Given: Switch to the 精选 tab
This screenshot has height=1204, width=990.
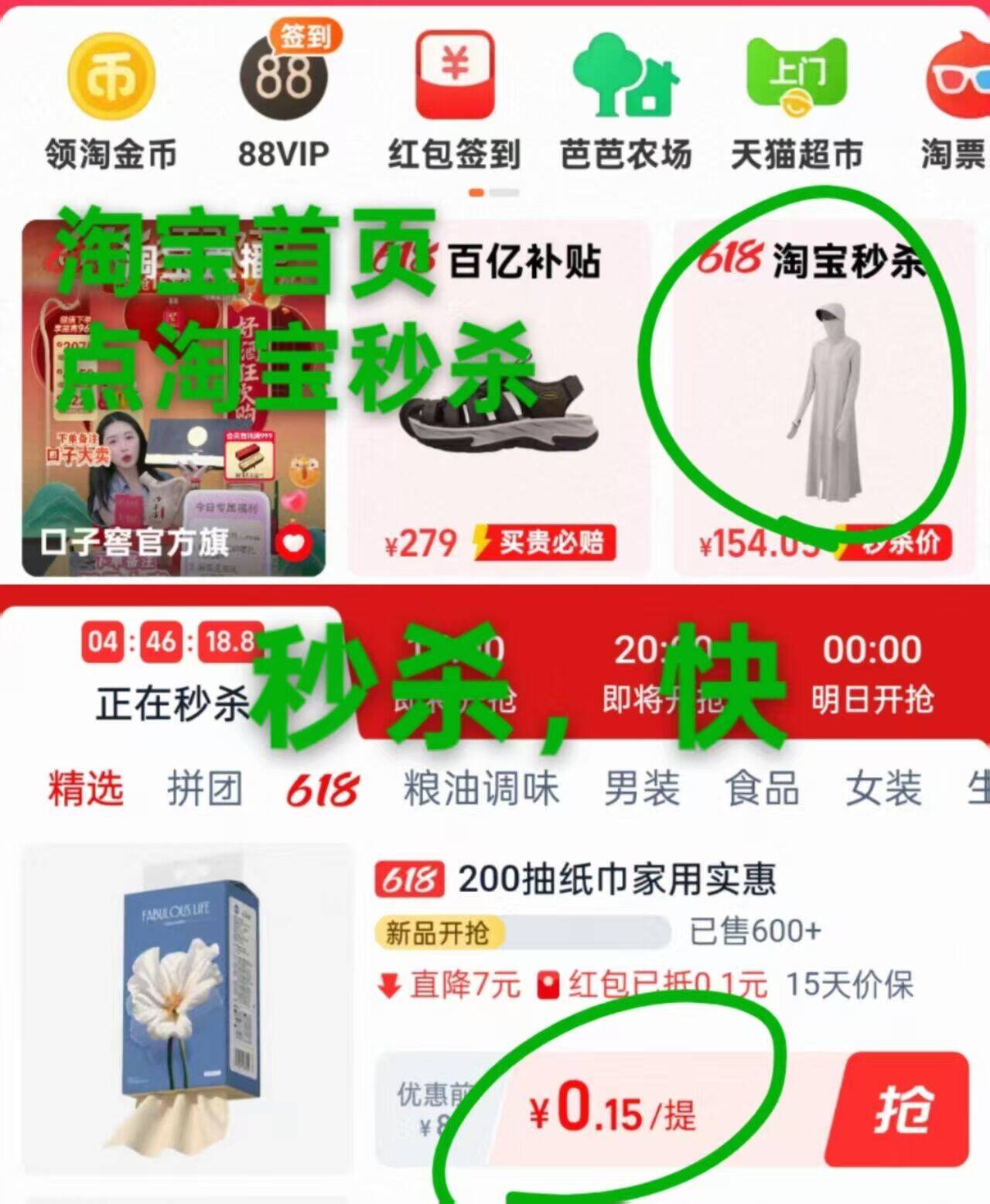Looking at the screenshot, I should (85, 787).
